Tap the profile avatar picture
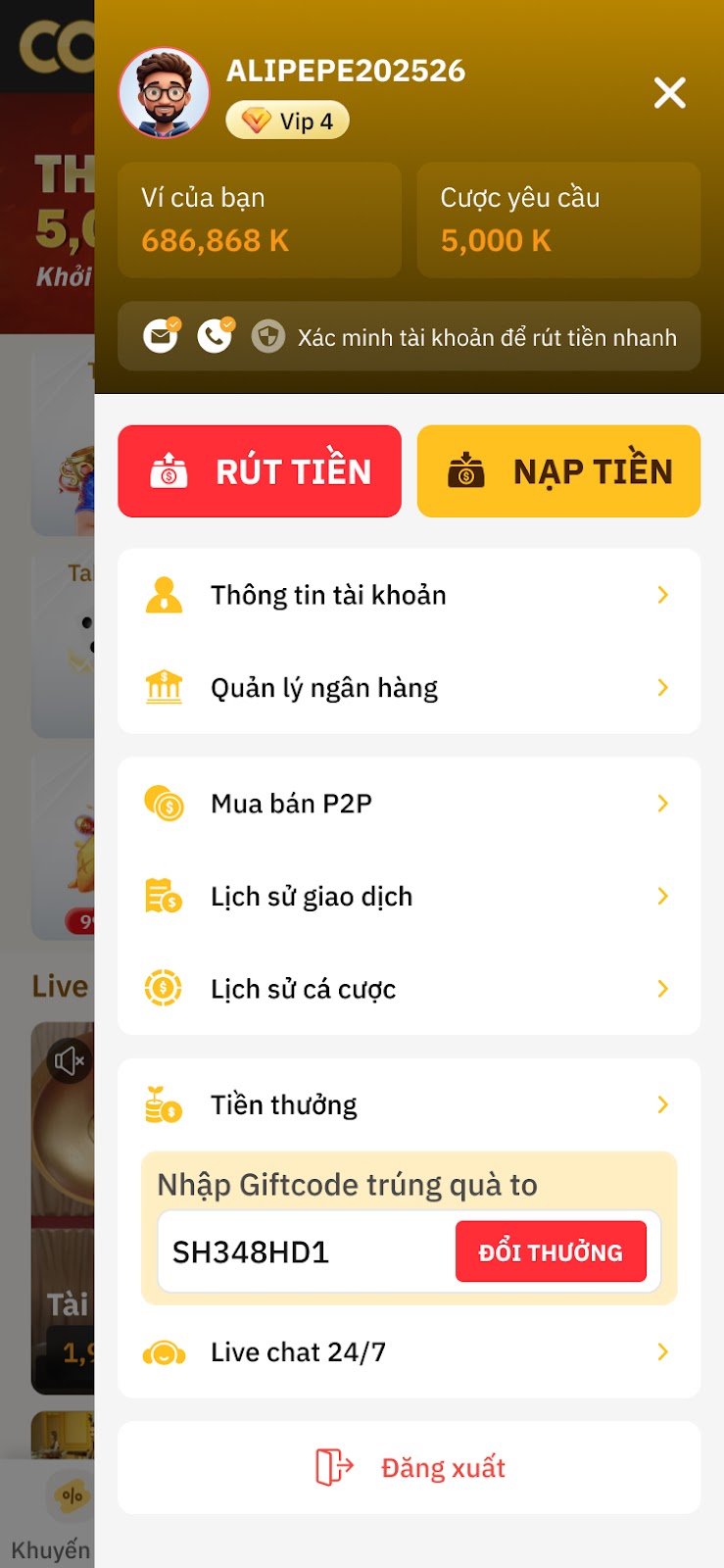 (165, 93)
